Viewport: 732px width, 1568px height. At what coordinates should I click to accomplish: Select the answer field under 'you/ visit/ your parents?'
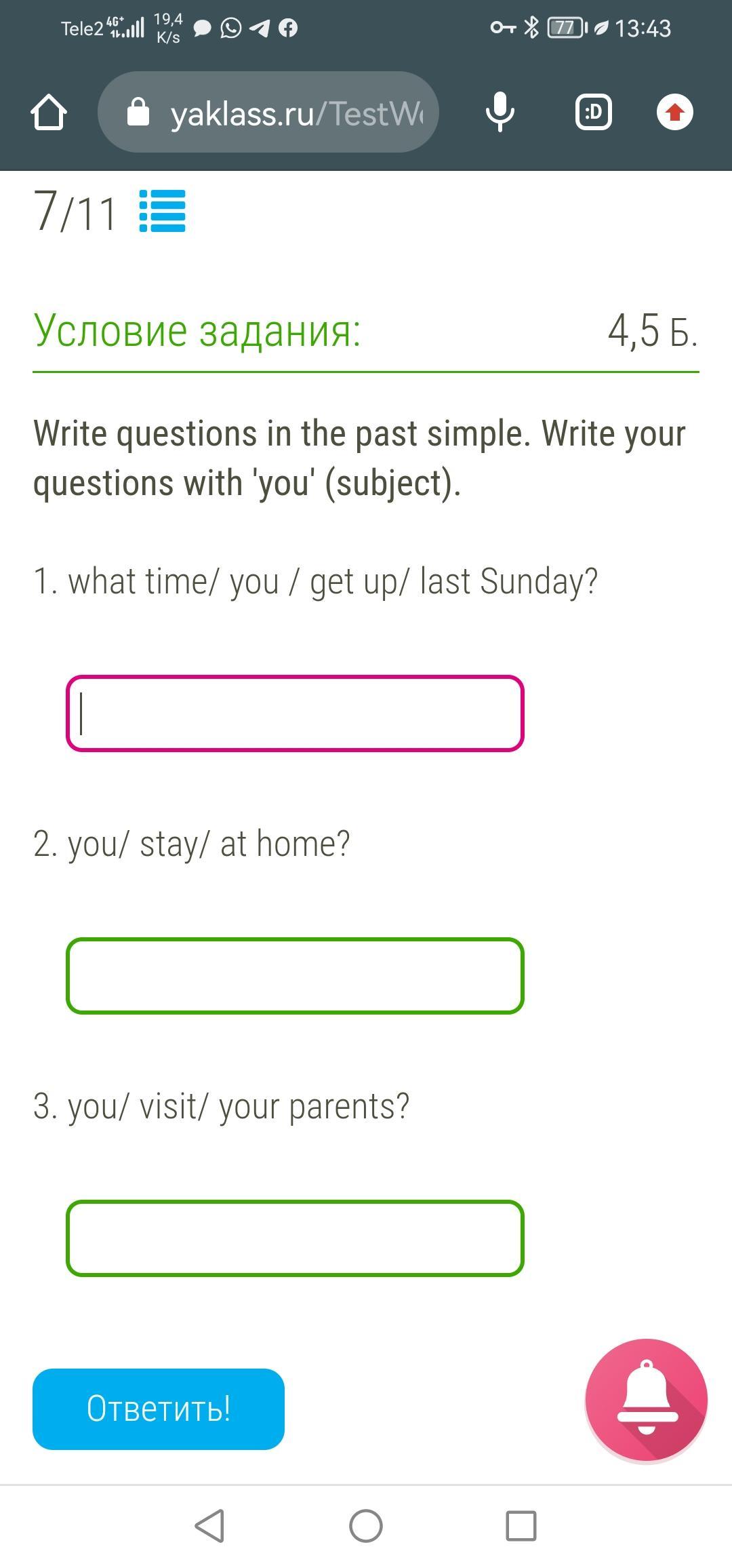[x=295, y=1238]
